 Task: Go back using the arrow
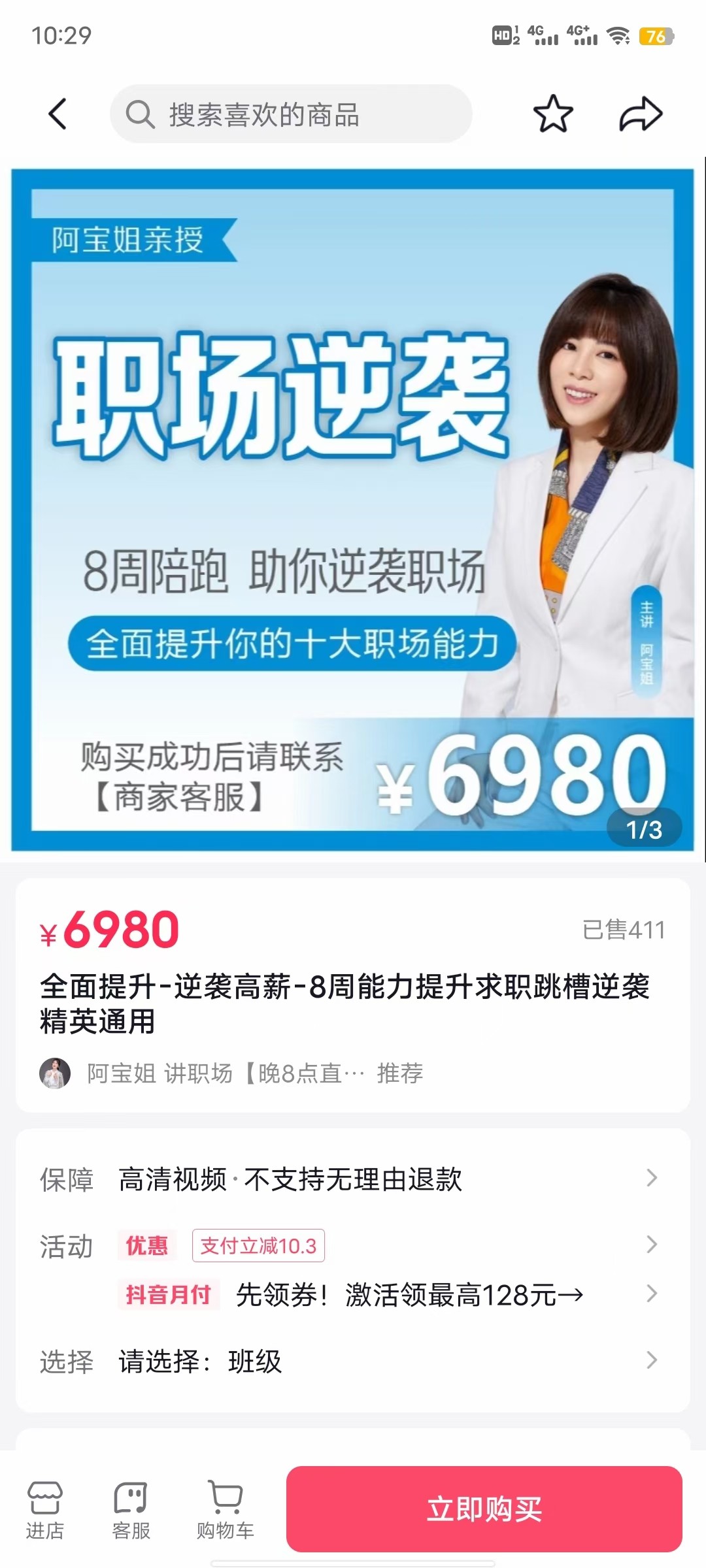coord(58,114)
